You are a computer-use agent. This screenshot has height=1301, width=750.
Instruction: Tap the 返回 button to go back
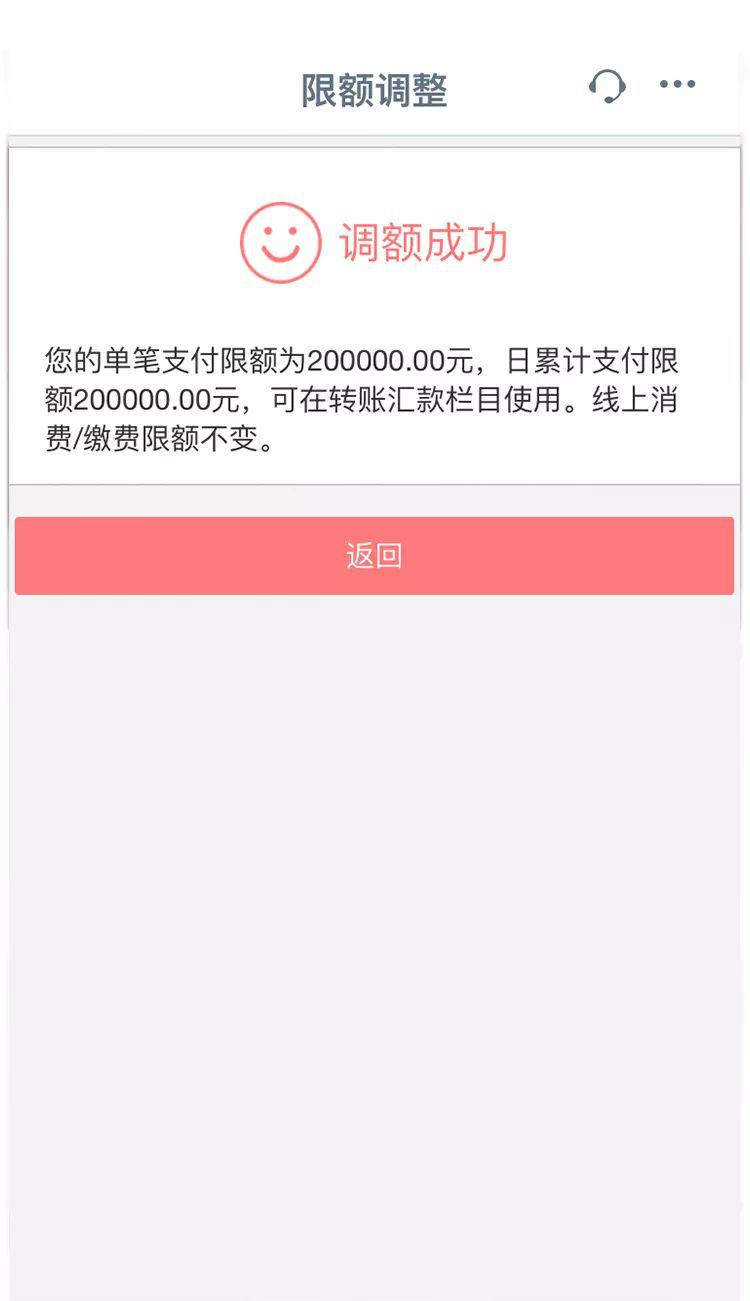click(374, 556)
